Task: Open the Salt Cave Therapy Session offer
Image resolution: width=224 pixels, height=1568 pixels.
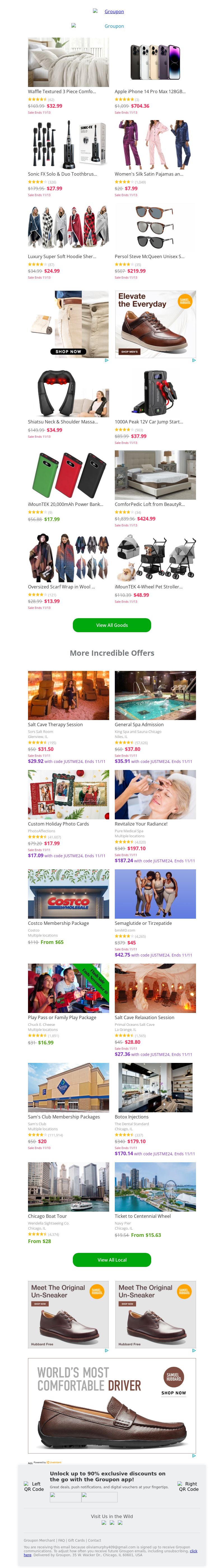Action: pyautogui.click(x=55, y=724)
